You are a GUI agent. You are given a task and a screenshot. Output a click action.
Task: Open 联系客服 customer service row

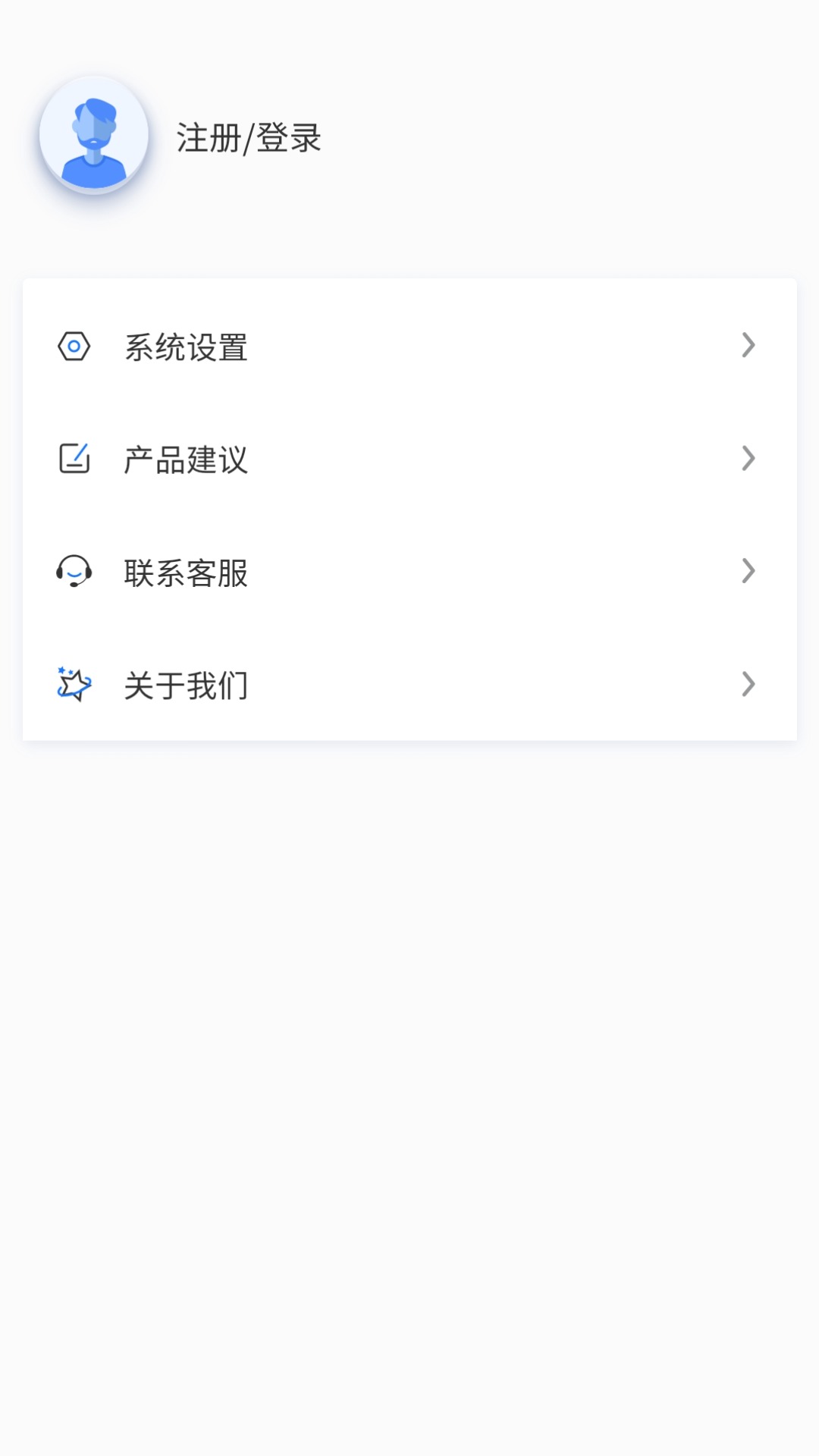[x=409, y=573]
